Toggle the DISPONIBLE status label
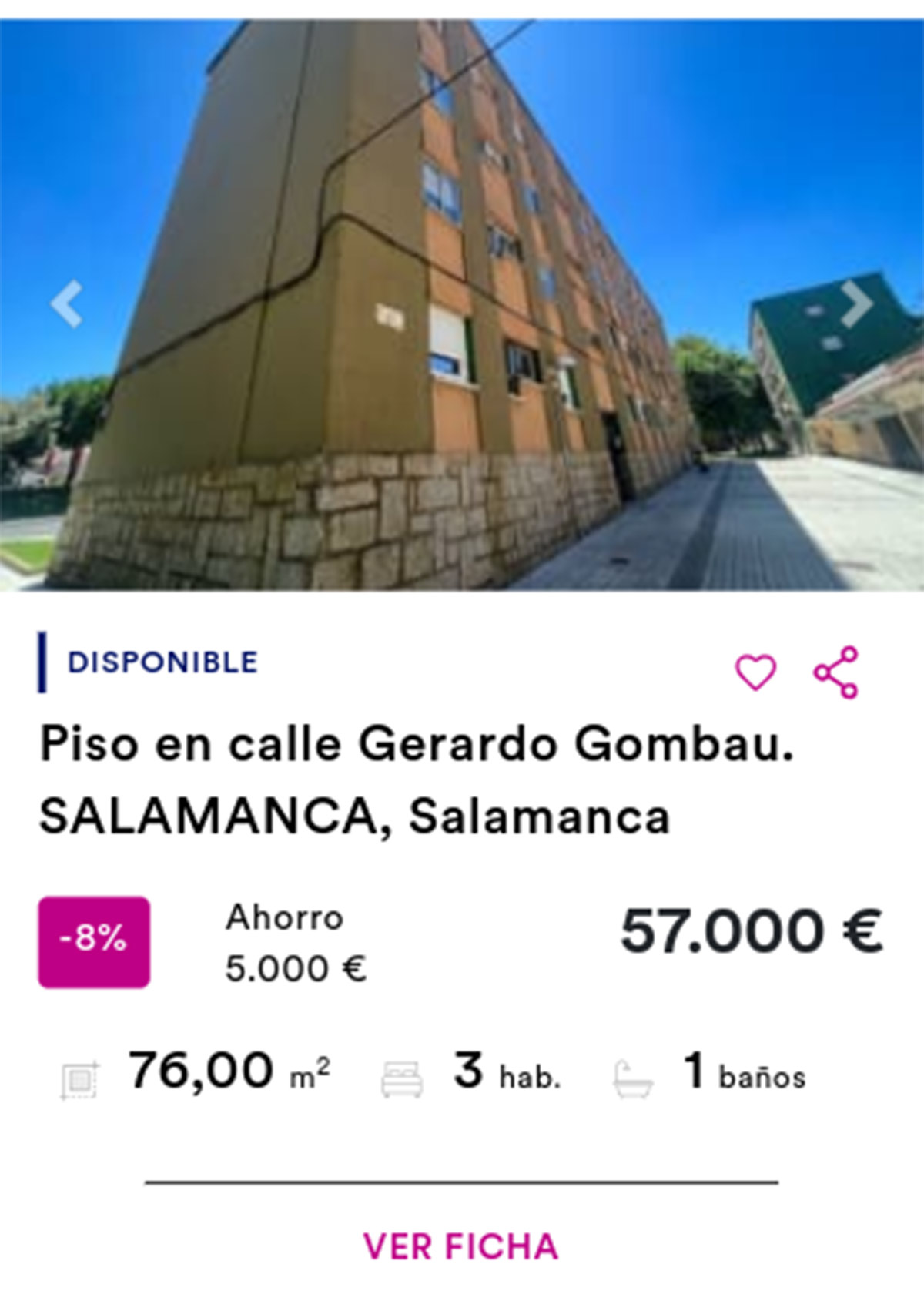The height and width of the screenshot is (1311, 924). point(162,661)
